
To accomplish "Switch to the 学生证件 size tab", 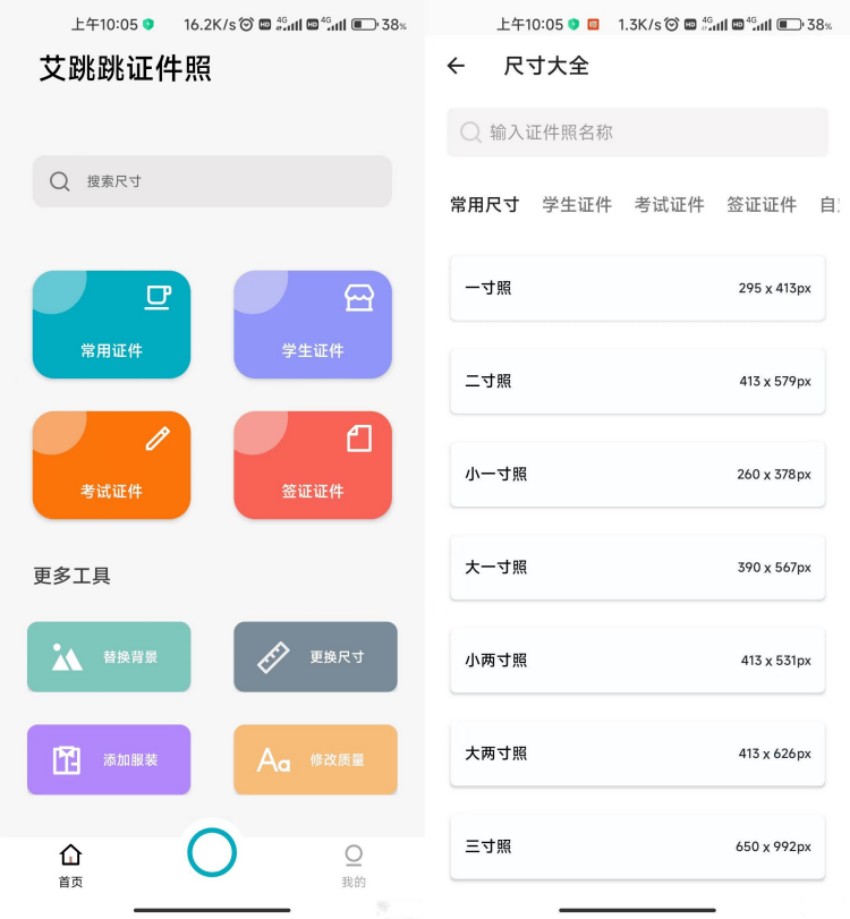I will (x=577, y=204).
